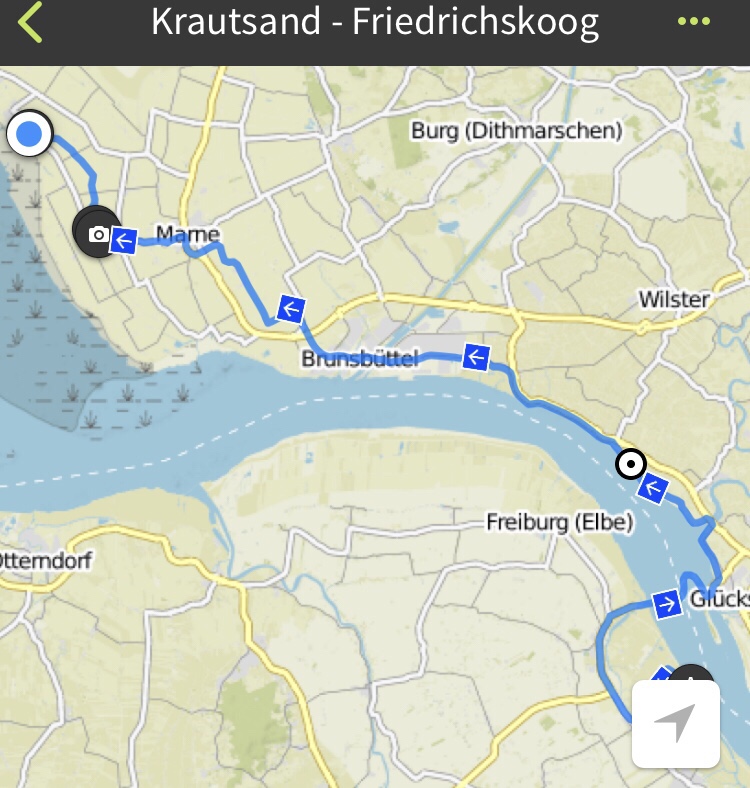This screenshot has height=788, width=750.
Task: Go back using the green arrow
Action: [x=31, y=23]
